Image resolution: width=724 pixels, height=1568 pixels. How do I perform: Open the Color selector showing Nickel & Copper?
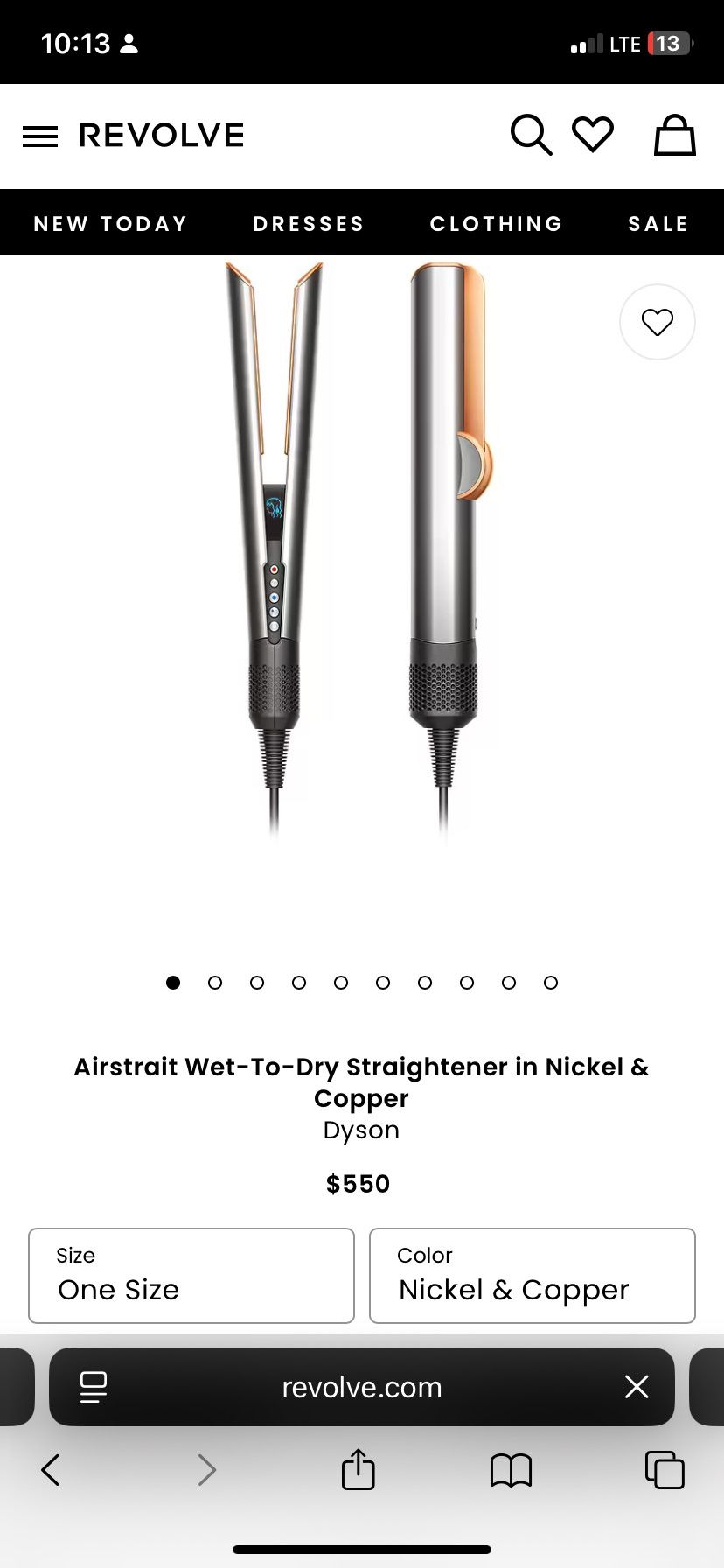click(532, 1276)
